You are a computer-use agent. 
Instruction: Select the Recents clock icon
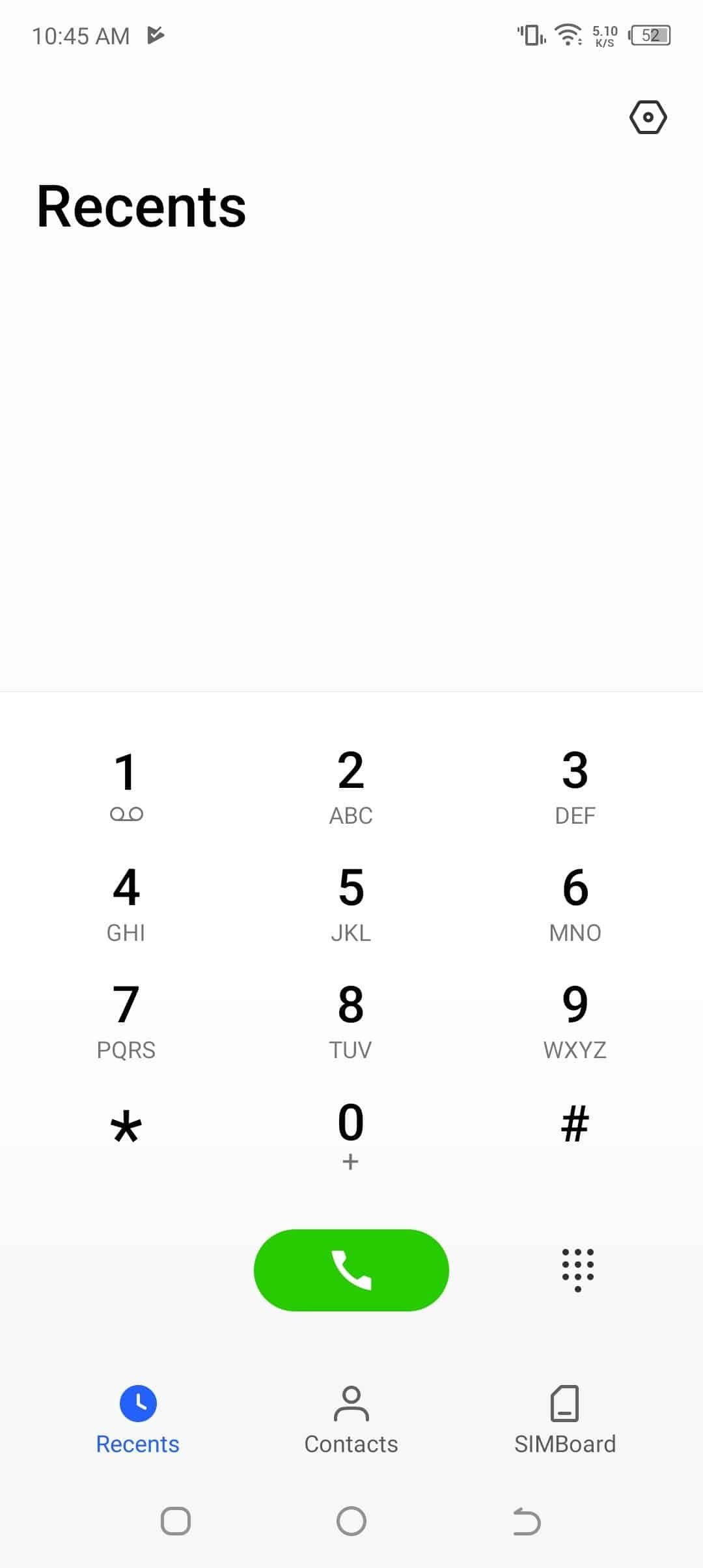(x=137, y=1403)
